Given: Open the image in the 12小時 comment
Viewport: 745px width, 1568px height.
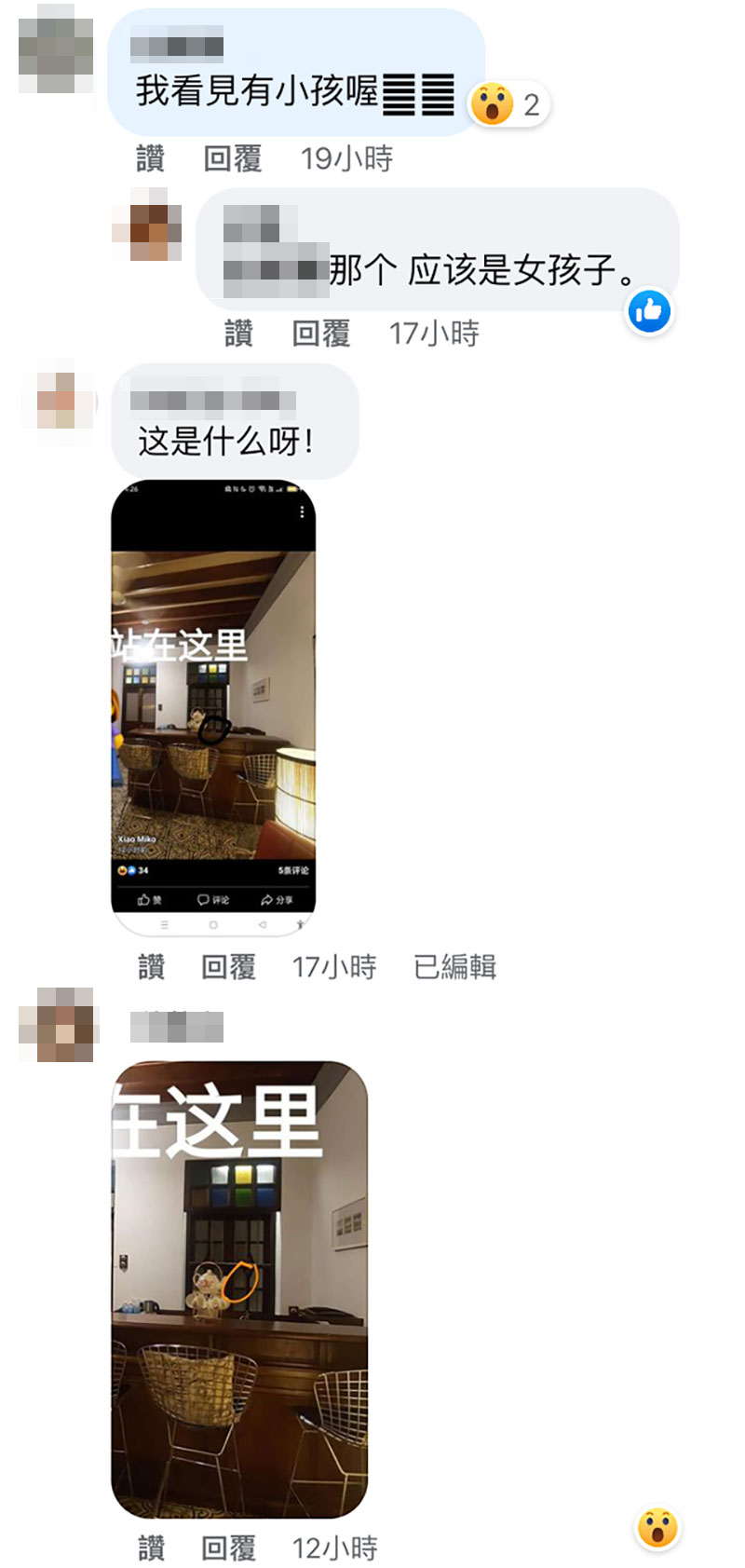Looking at the screenshot, I should (239, 1289).
